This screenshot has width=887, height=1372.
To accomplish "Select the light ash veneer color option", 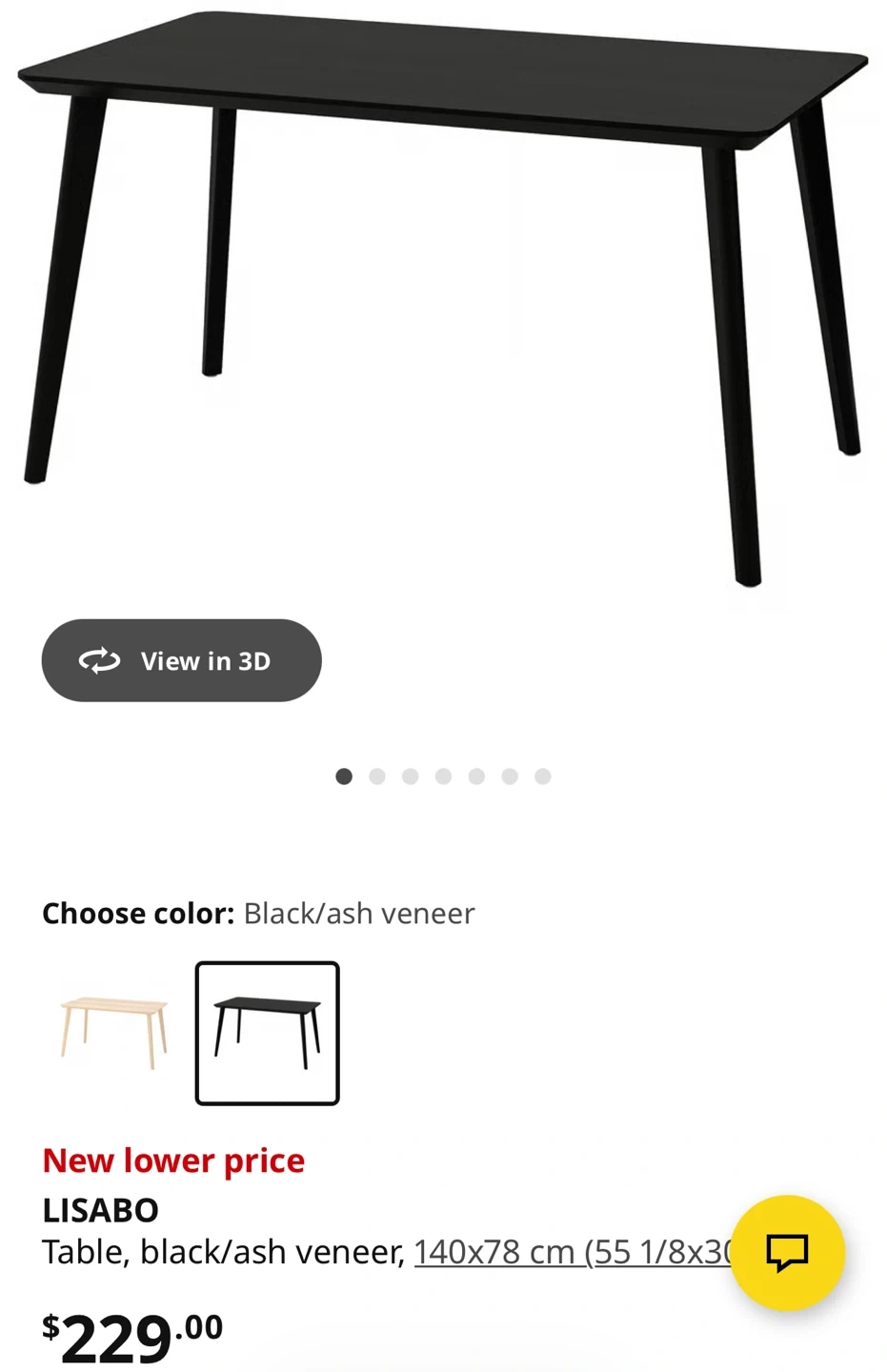I will [114, 1033].
